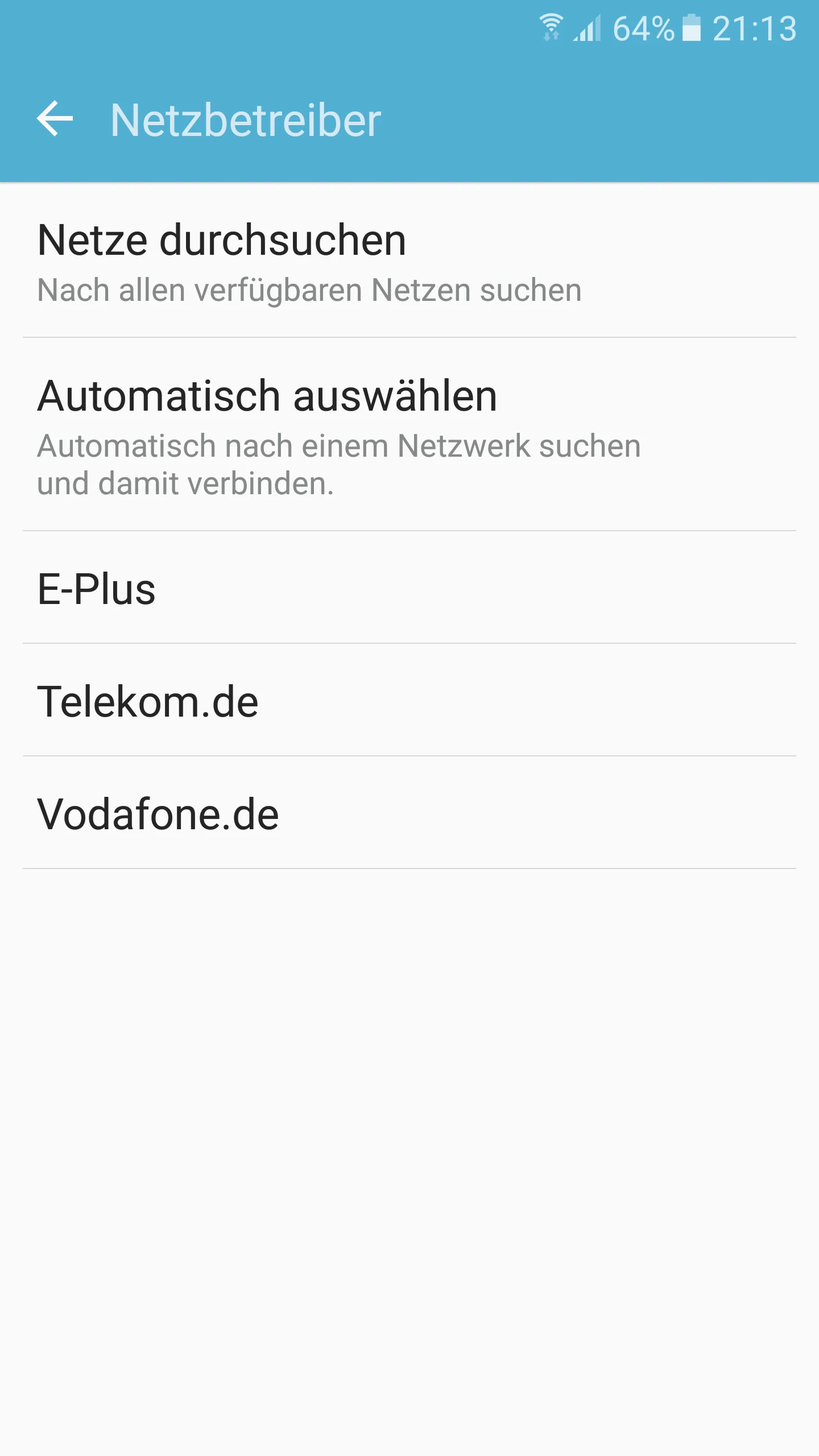Pick Vodafone.de from the operator list
This screenshot has width=819, height=1456.
point(409,814)
